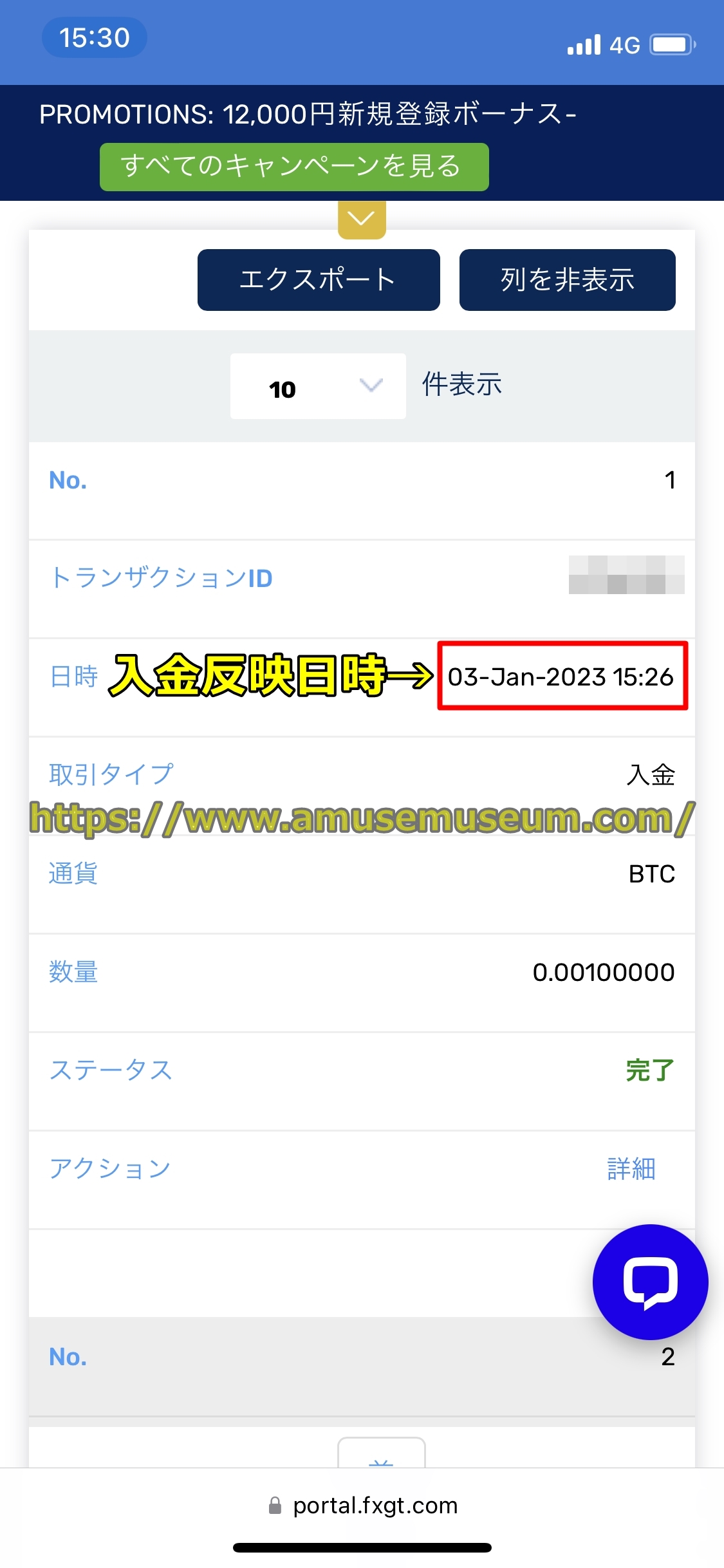Tap the portal.fxgt.com address bar
Viewport: 724px width, 1568px height.
tap(362, 1506)
